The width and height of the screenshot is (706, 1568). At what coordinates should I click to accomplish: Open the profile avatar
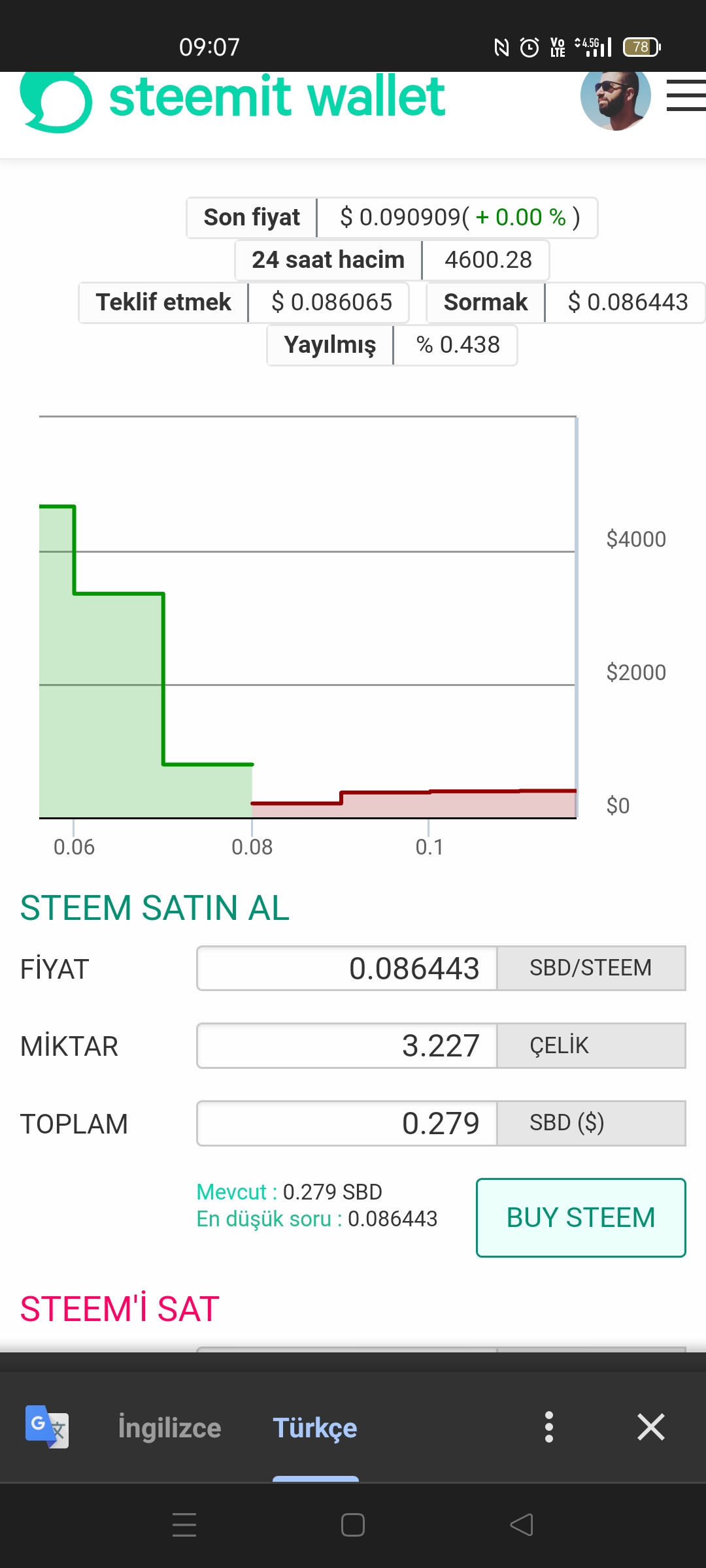tap(615, 98)
